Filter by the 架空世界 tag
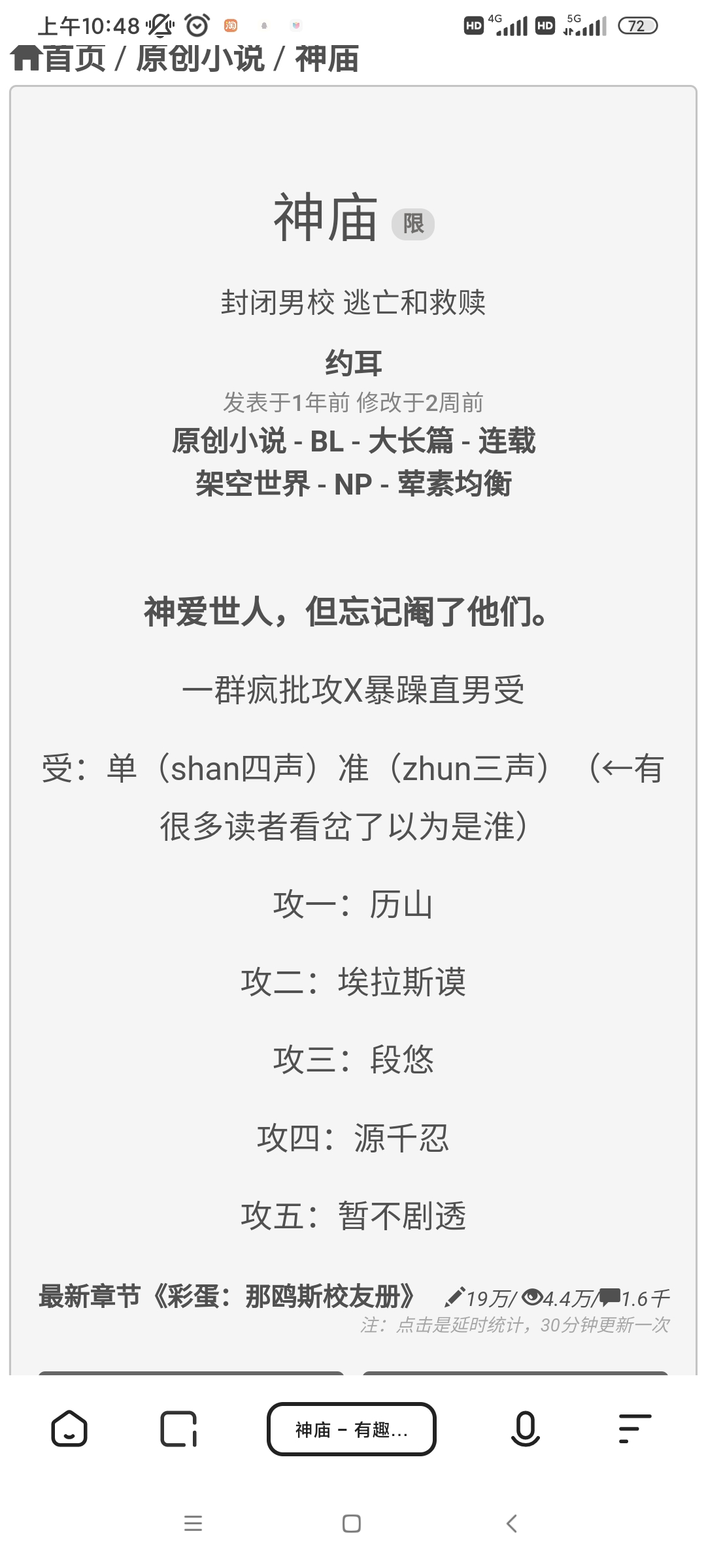The image size is (706, 1568). 252,484
